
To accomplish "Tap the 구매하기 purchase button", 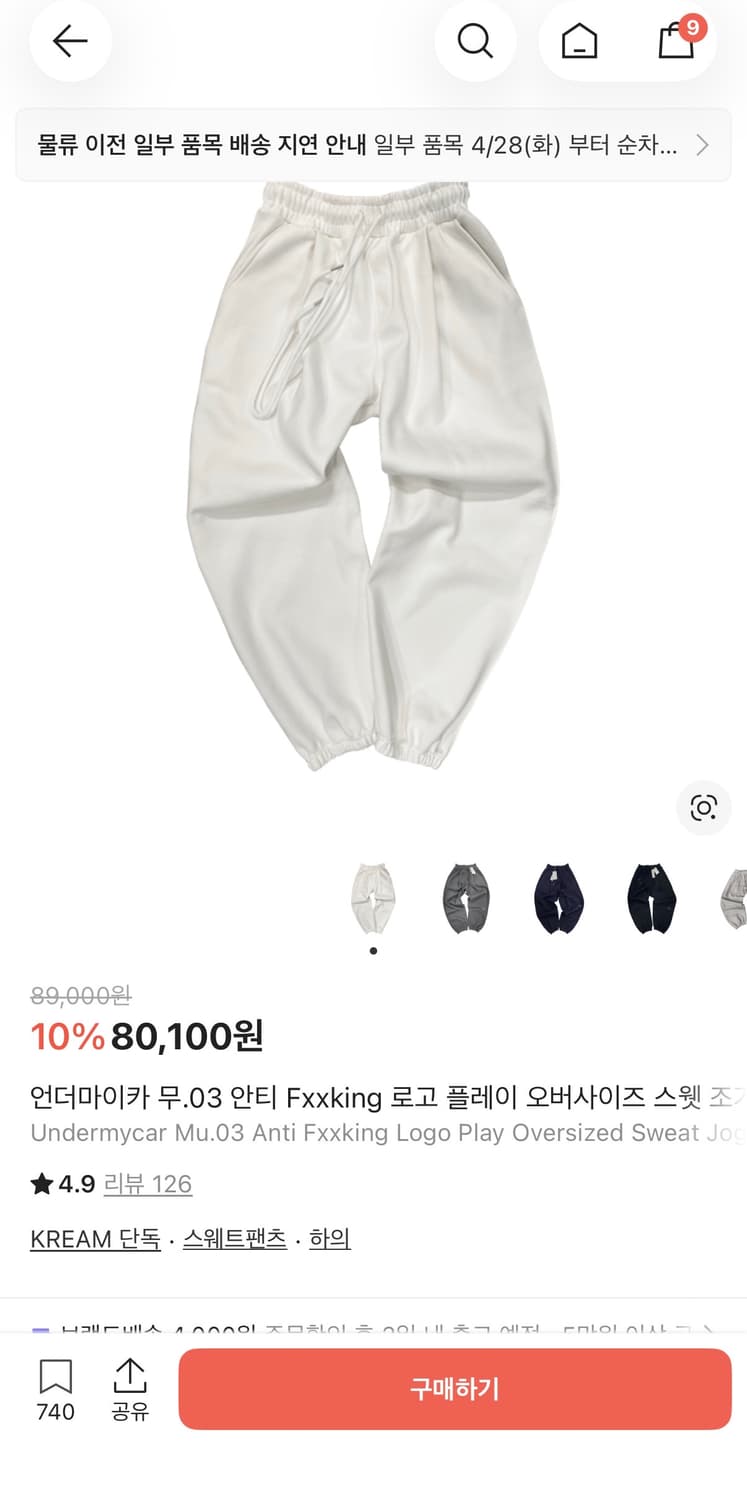I will coord(455,1388).
